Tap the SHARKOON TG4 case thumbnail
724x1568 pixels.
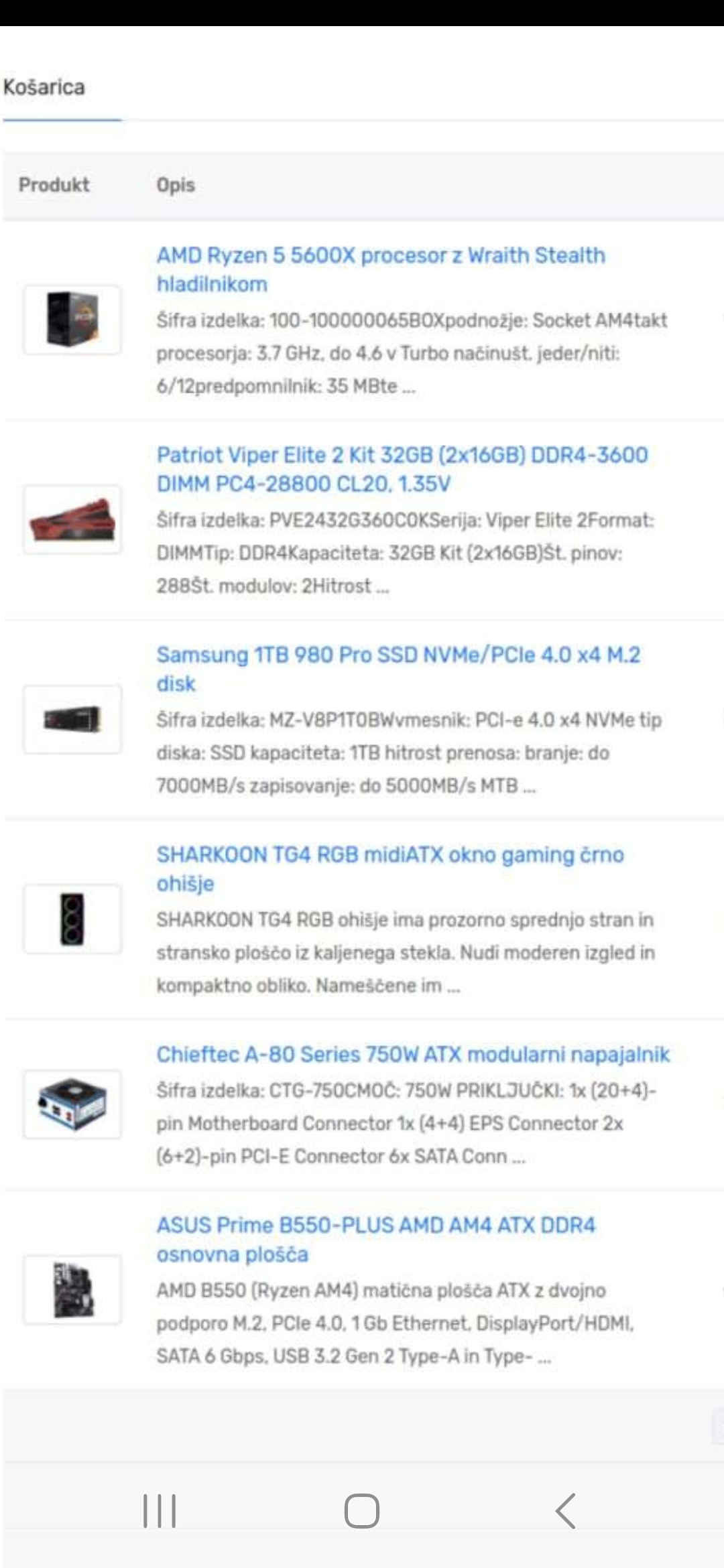click(72, 919)
